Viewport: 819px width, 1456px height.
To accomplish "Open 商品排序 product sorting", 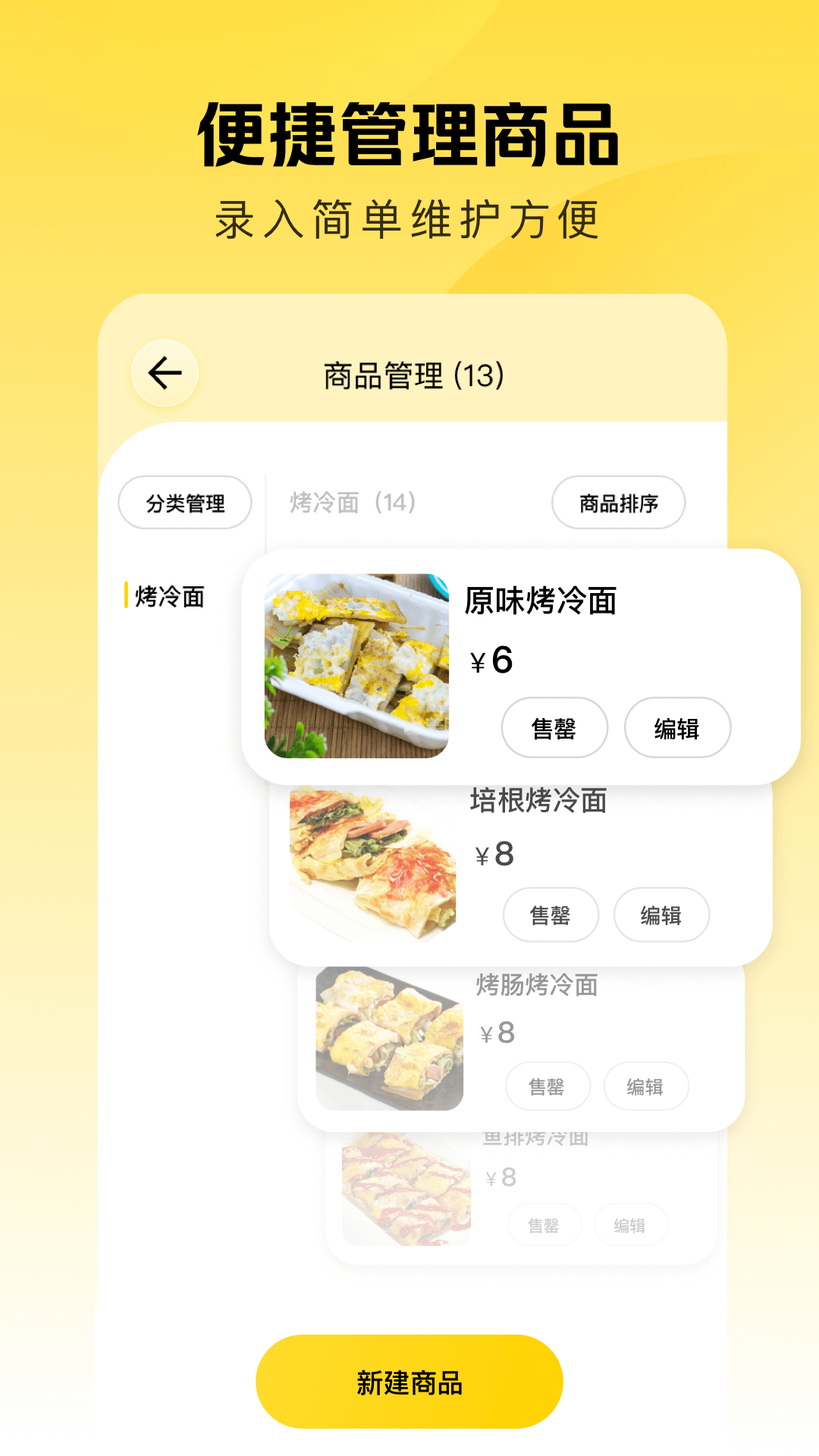I will [x=619, y=502].
